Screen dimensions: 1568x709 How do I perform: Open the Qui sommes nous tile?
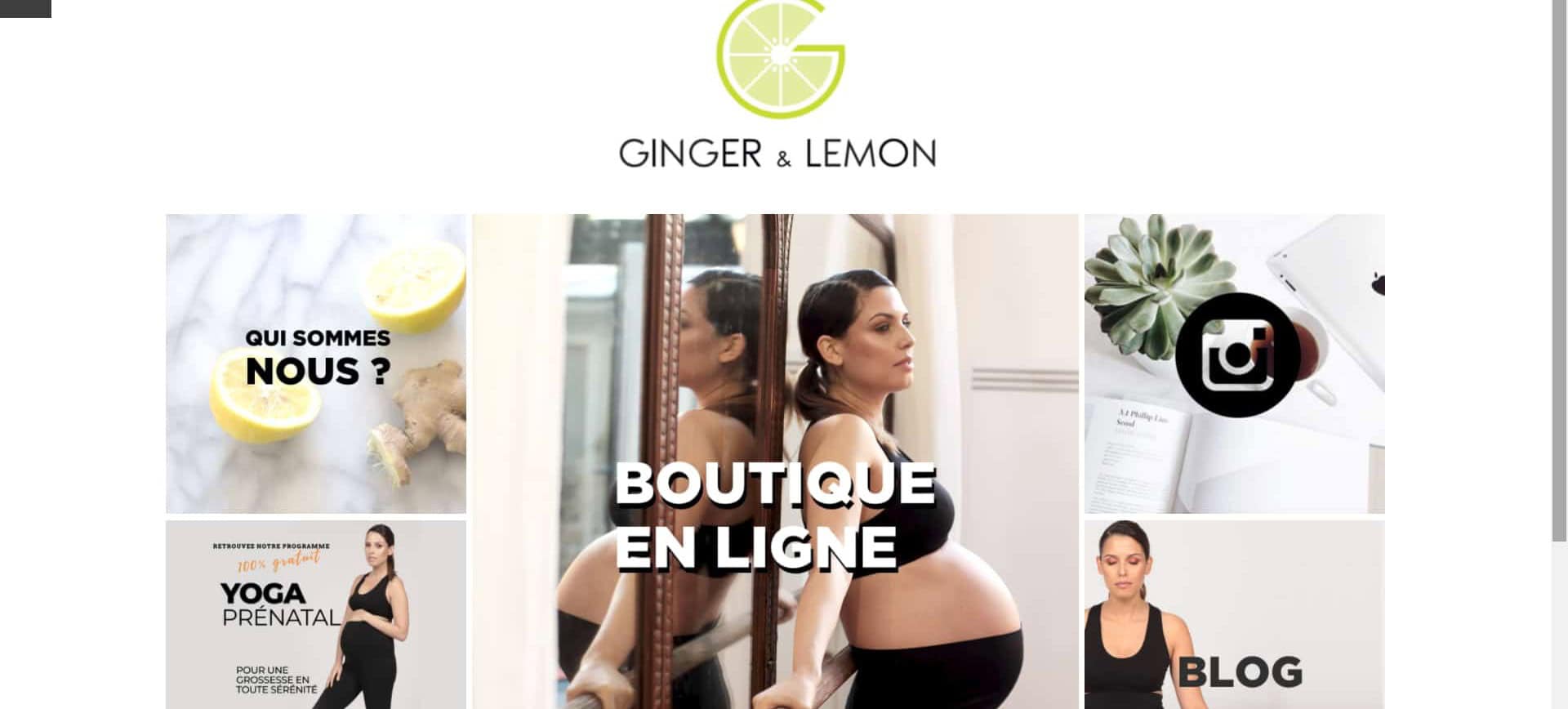coord(316,363)
